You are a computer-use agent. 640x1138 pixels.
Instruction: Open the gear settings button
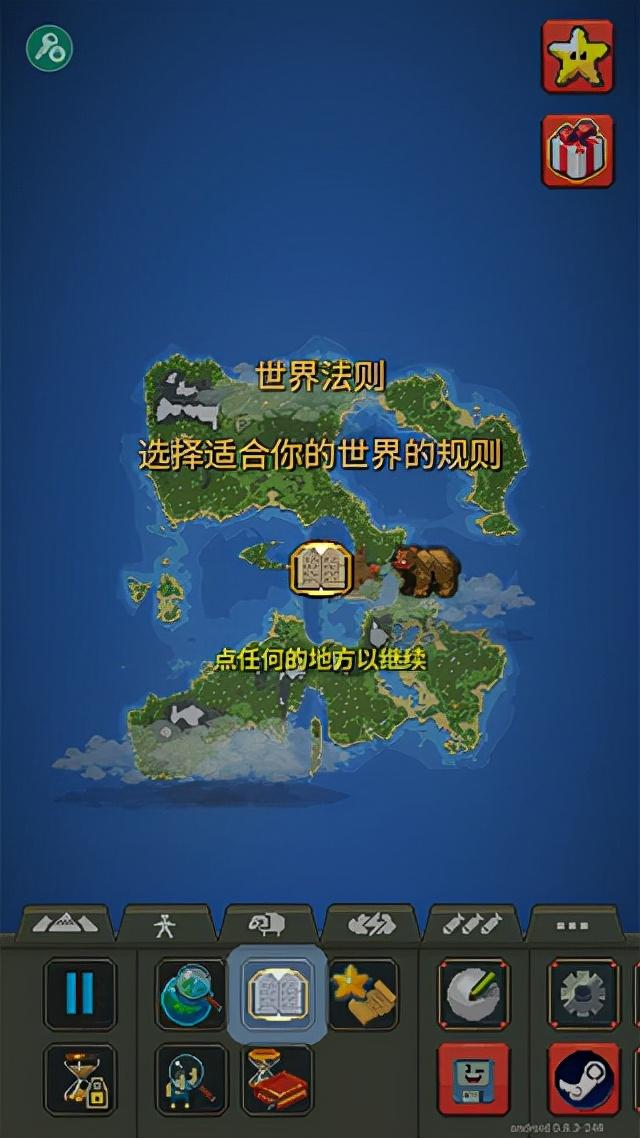coord(583,993)
